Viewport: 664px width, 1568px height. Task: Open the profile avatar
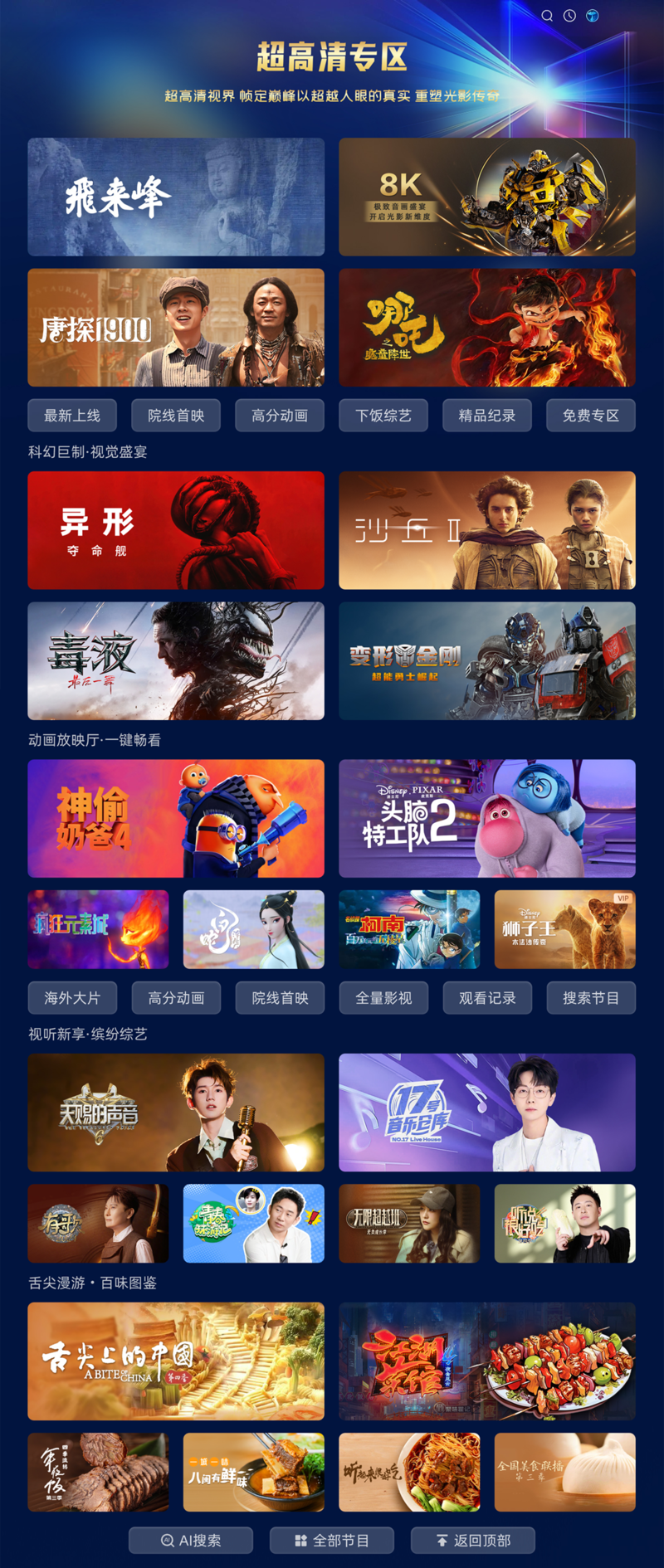[593, 16]
